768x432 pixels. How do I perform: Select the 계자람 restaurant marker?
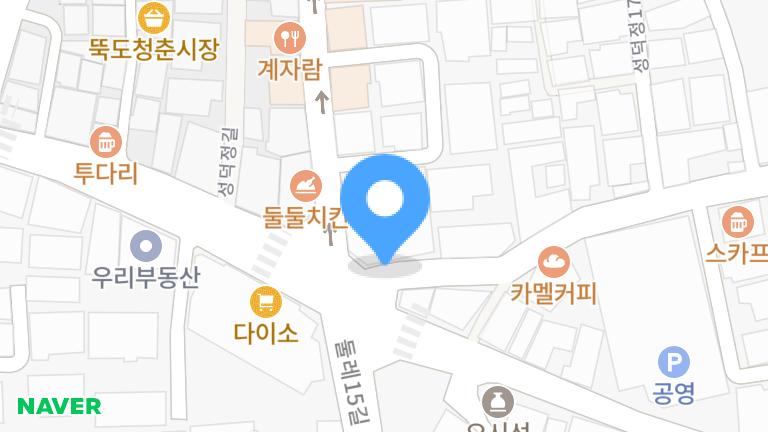(290, 38)
